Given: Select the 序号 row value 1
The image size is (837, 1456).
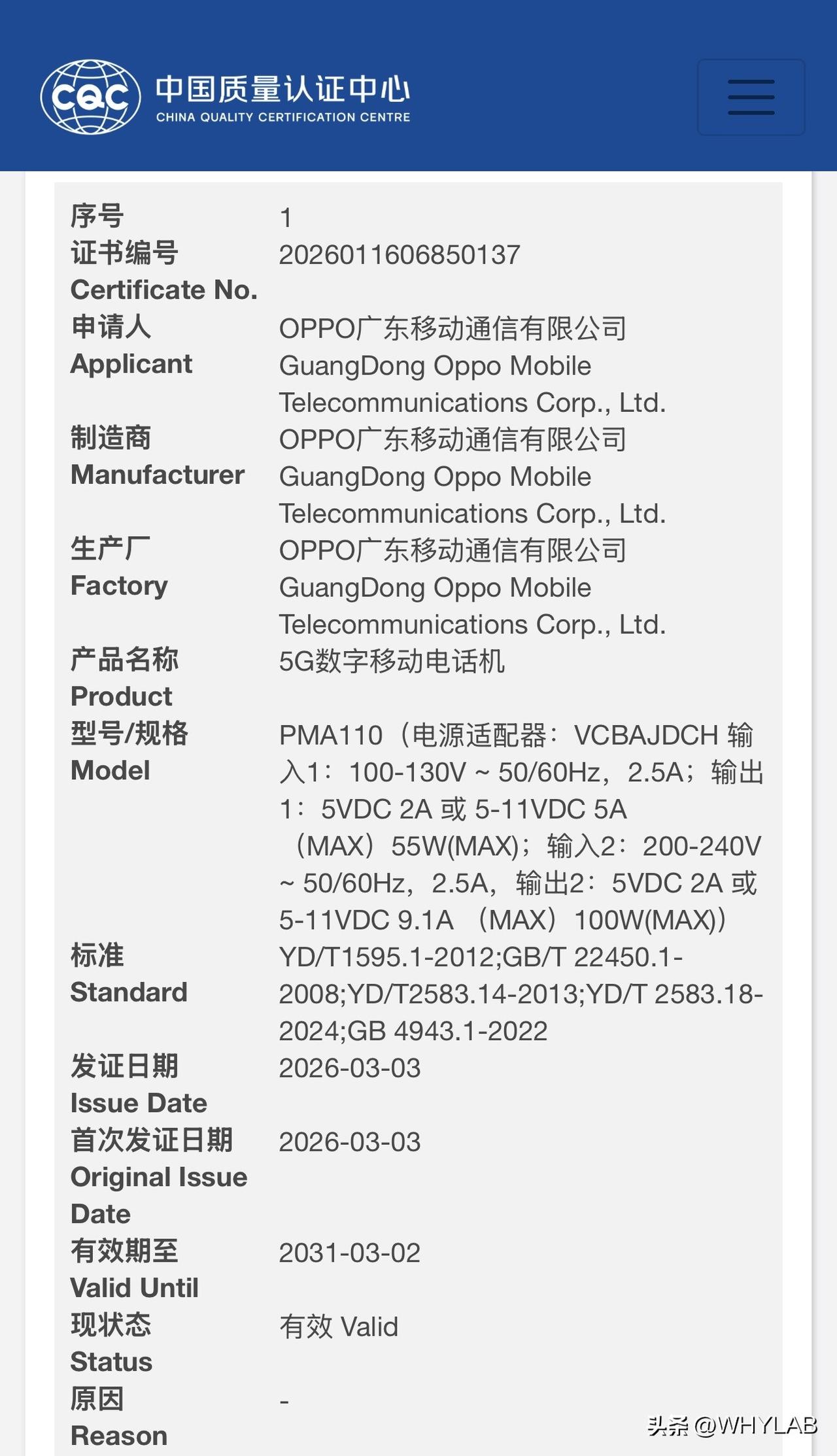Looking at the screenshot, I should 284,216.
